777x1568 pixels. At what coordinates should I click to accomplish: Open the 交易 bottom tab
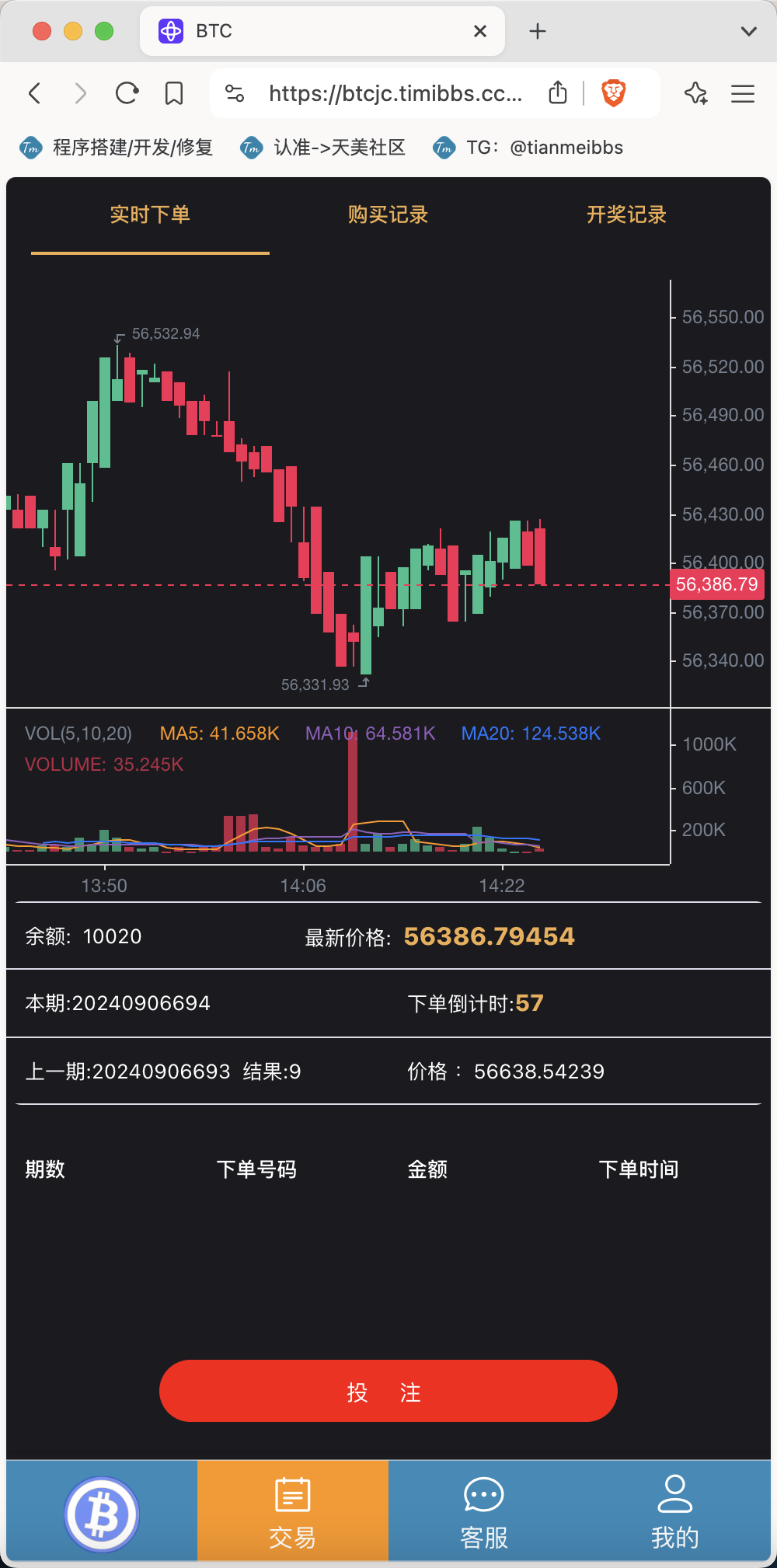click(x=293, y=1511)
